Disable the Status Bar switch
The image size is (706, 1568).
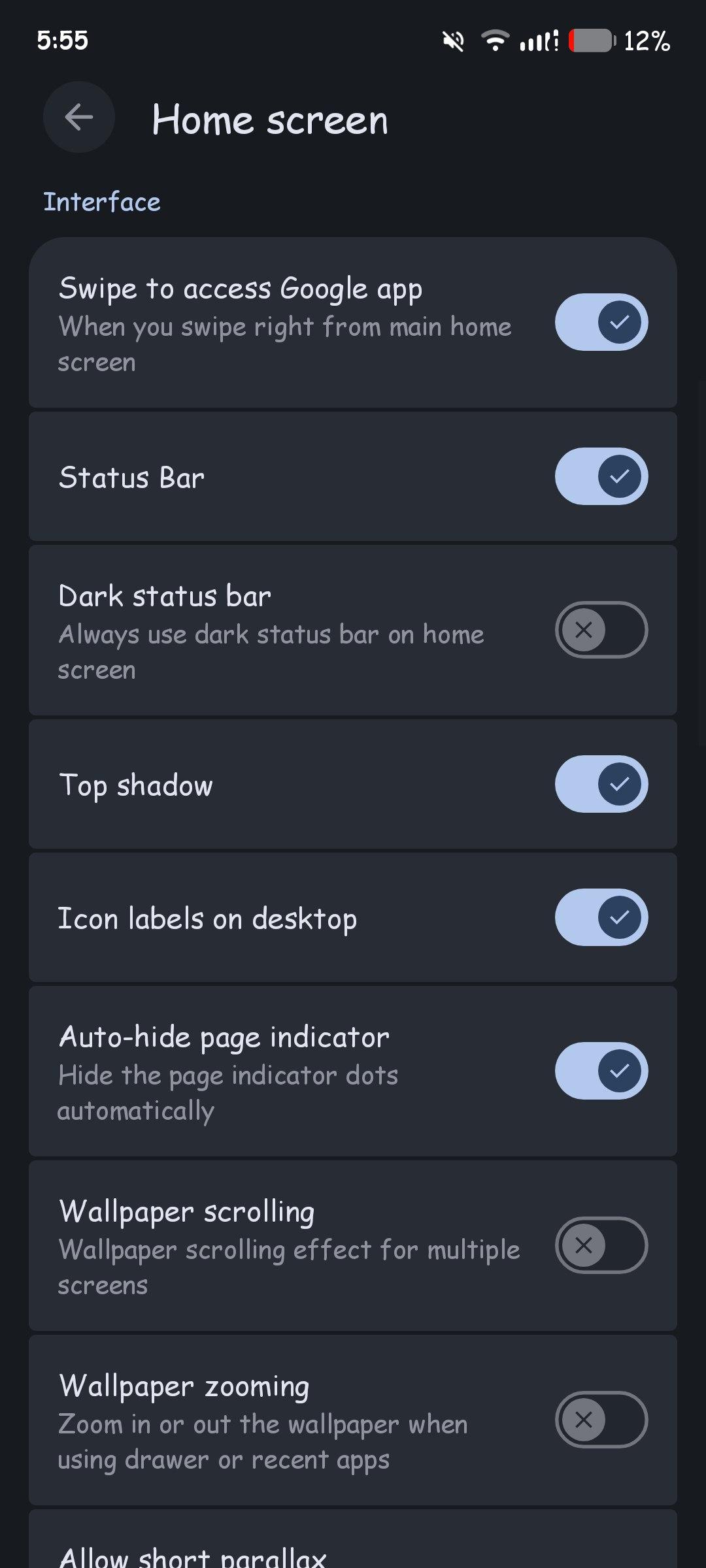tap(601, 476)
